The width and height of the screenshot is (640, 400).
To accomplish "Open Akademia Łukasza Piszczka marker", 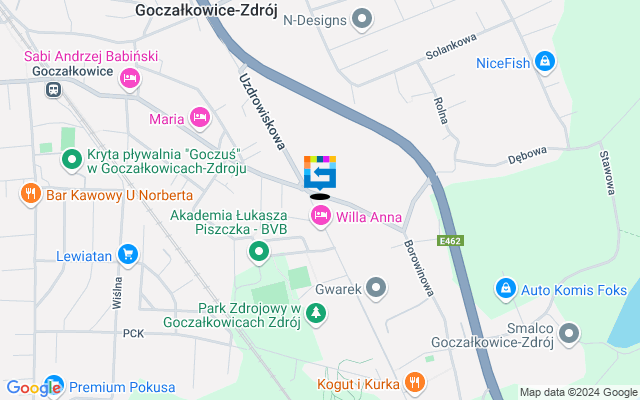I will click(258, 252).
